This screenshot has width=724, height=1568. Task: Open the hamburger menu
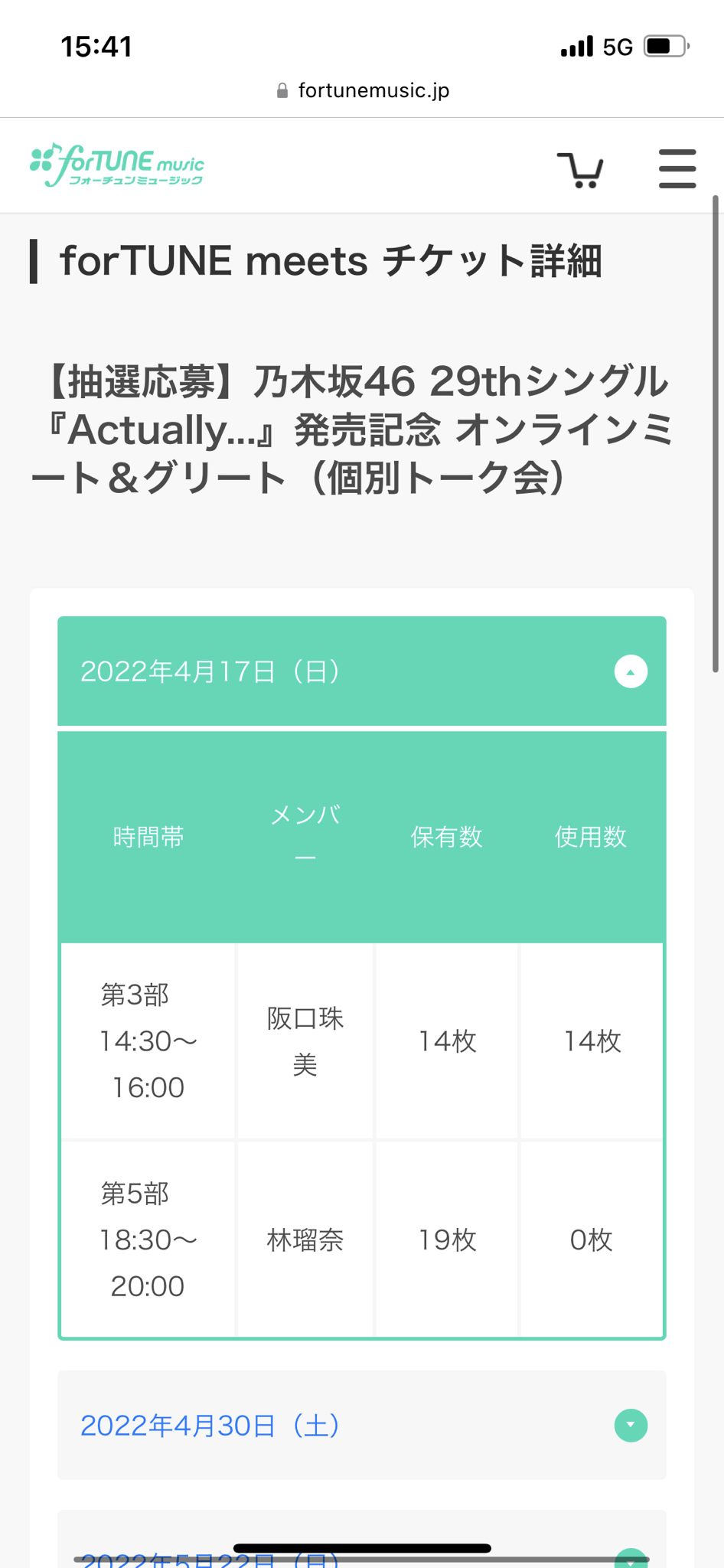(677, 168)
